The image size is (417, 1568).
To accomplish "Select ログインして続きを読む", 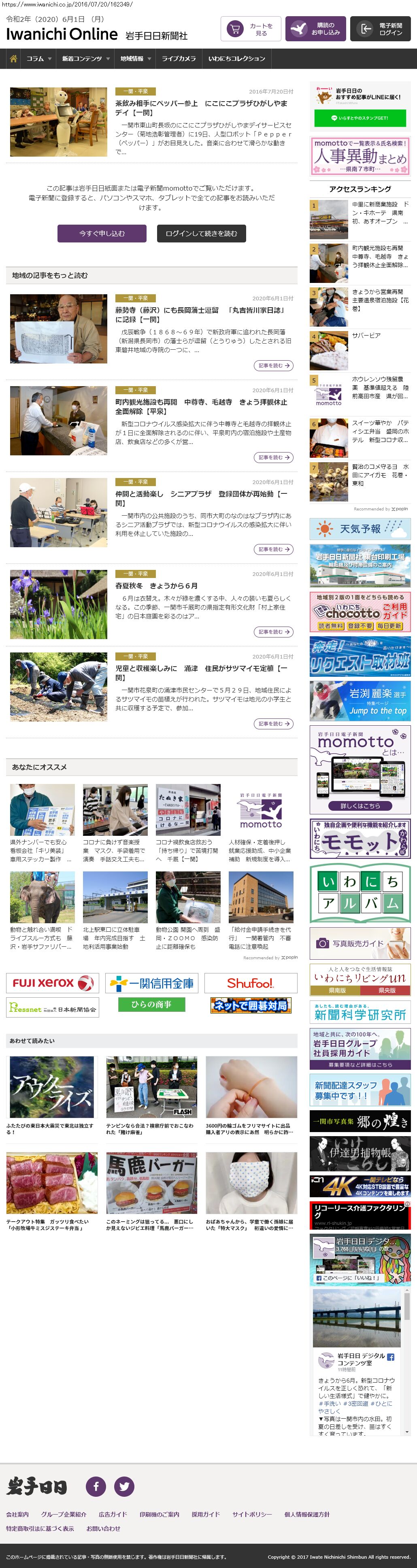I will 201,234.
